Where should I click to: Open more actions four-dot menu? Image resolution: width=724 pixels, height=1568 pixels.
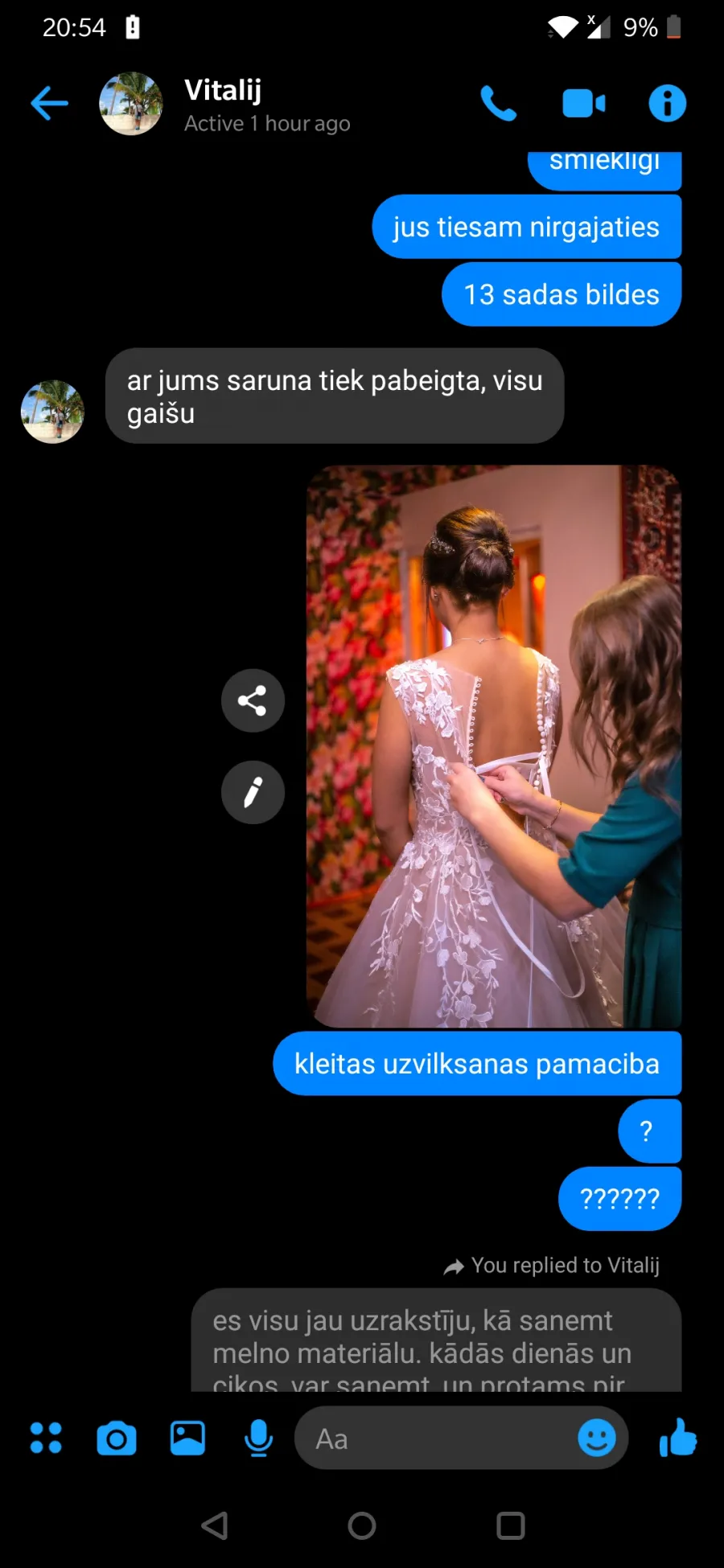coord(46,1438)
